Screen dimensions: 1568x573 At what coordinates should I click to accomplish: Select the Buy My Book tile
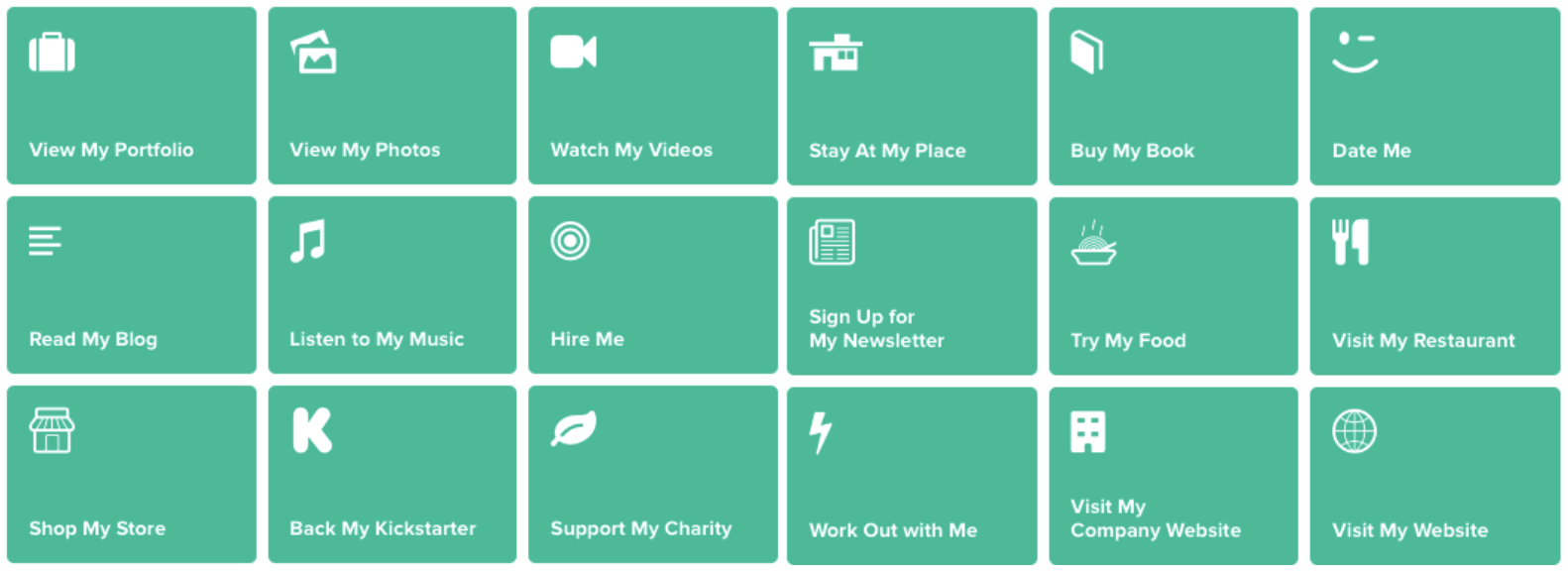(x=1173, y=96)
